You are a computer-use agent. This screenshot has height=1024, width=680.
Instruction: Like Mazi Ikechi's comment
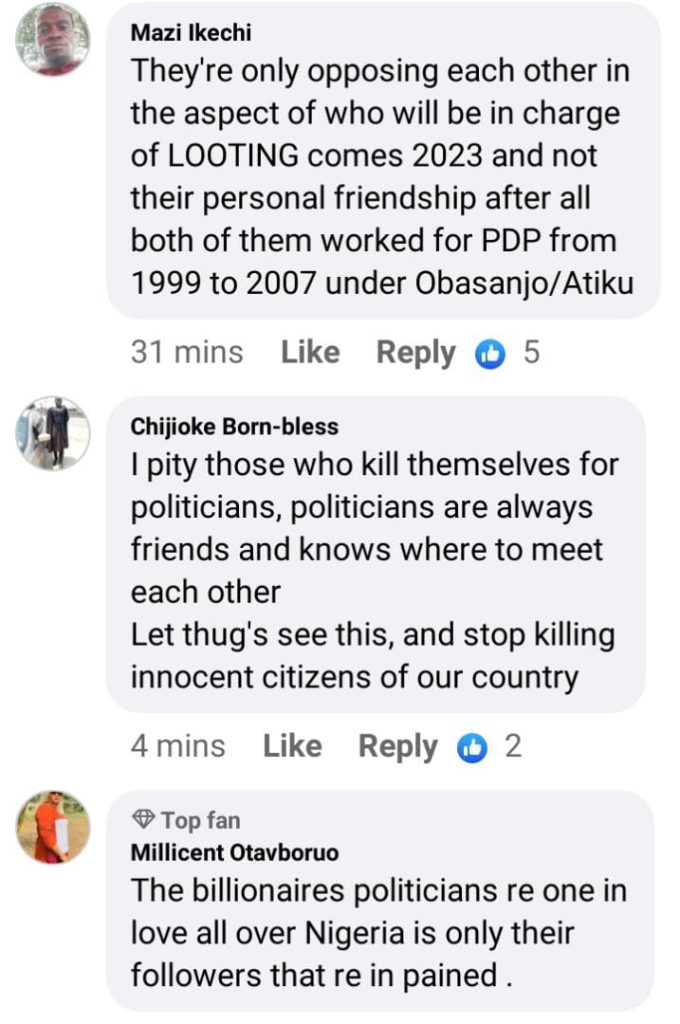coord(310,353)
